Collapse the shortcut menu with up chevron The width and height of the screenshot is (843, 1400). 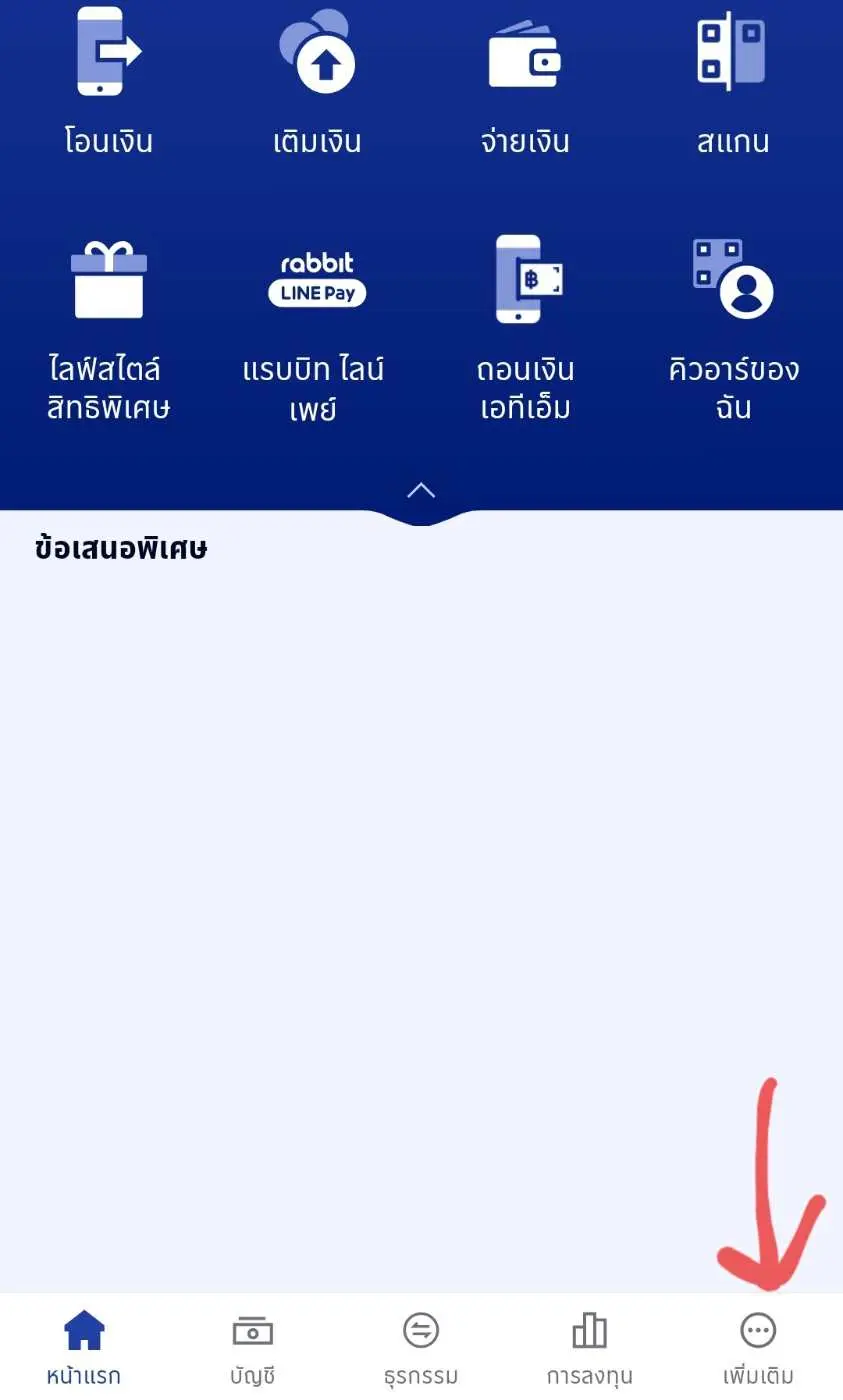pos(421,490)
